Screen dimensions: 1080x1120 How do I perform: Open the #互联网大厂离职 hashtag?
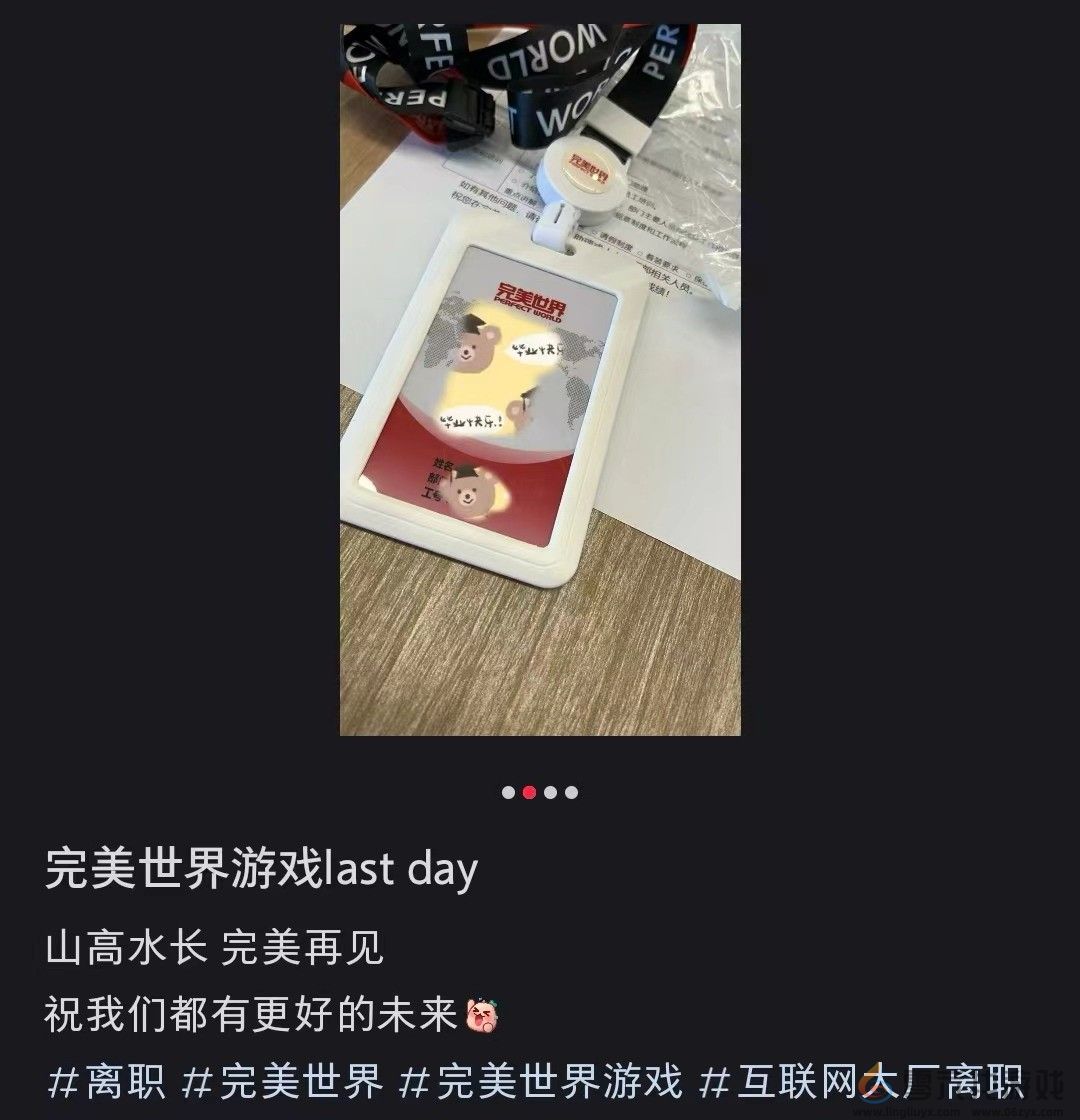tap(860, 1082)
